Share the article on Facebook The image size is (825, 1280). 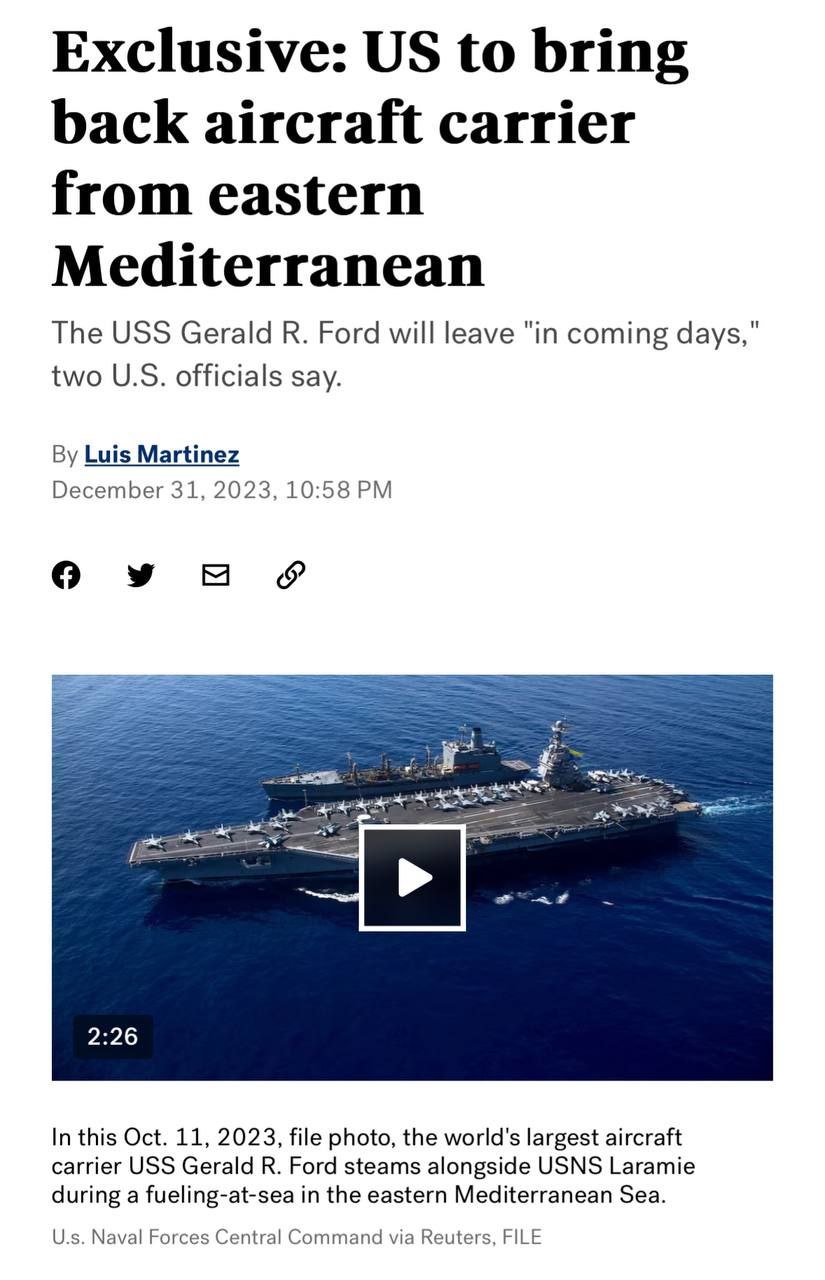66,575
